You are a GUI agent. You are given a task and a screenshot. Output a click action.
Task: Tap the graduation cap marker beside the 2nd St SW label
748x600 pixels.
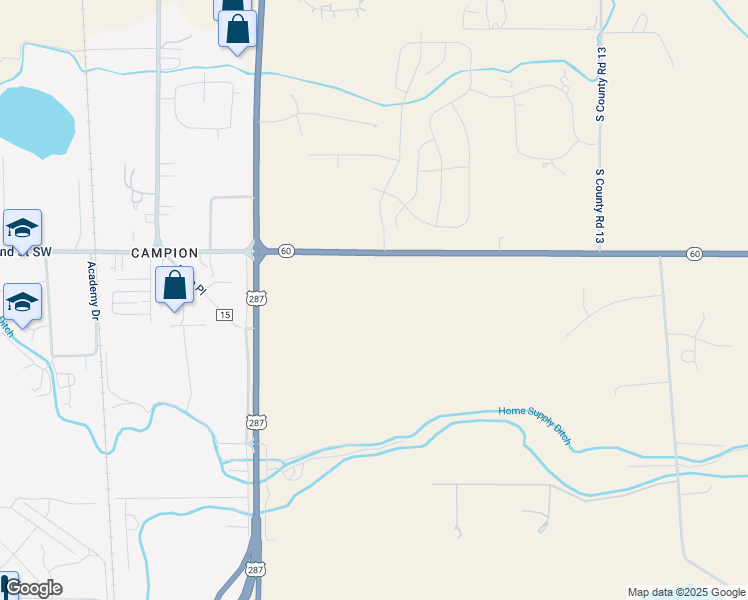(x=22, y=230)
